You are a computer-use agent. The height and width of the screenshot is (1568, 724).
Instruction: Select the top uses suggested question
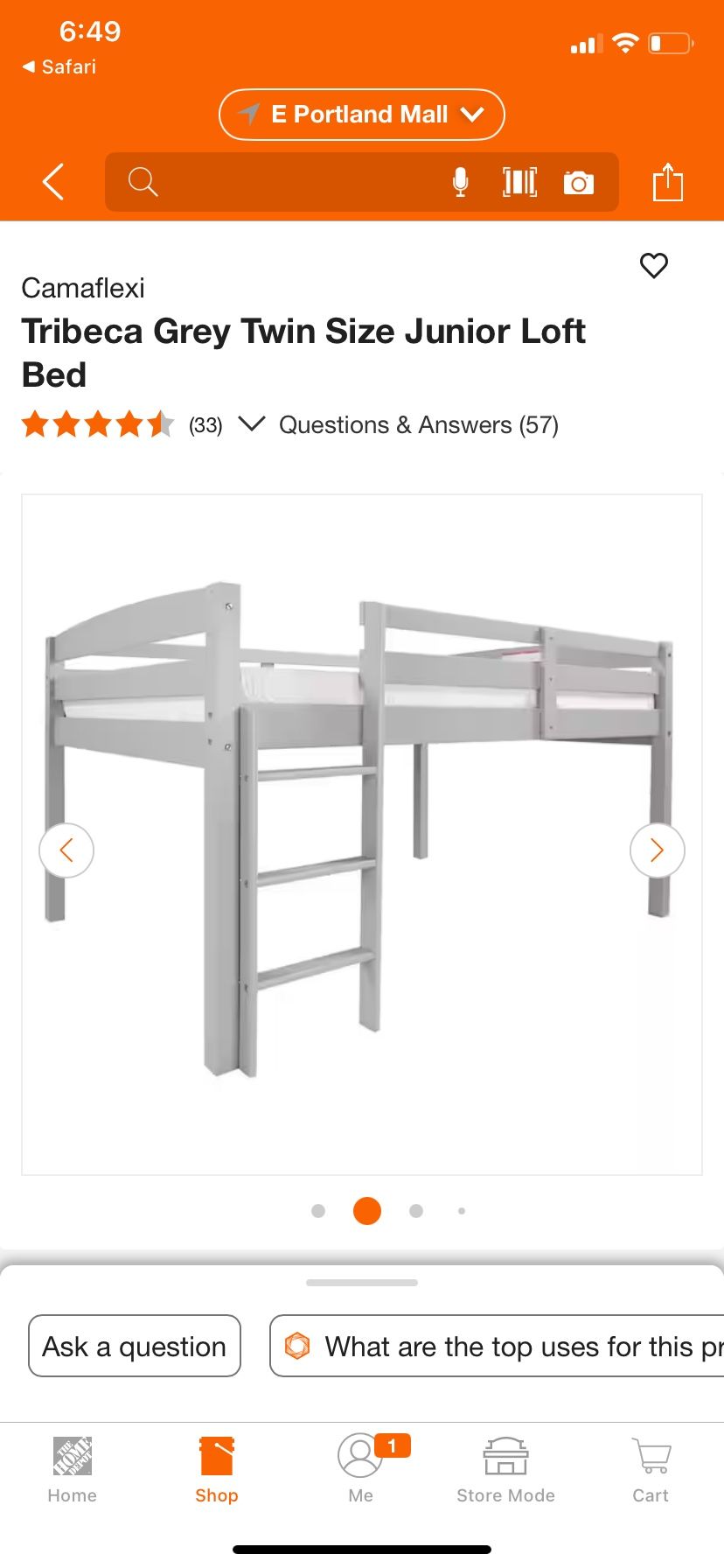coord(507,1346)
